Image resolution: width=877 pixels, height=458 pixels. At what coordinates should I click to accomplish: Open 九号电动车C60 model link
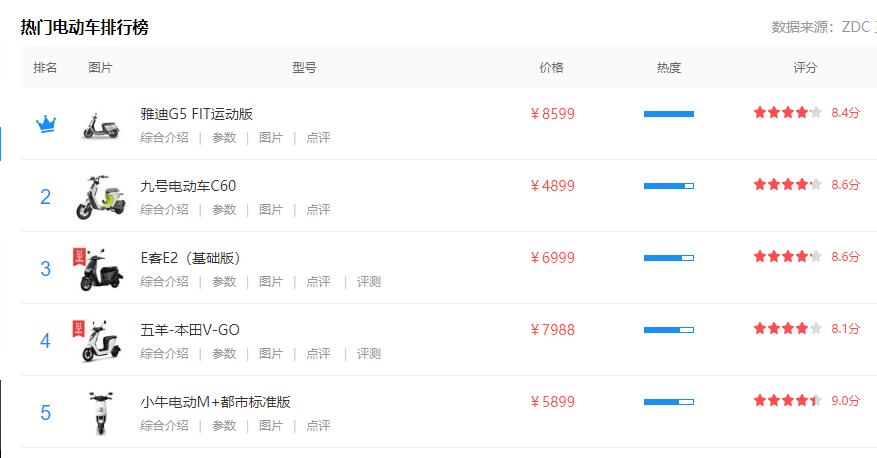pyautogui.click(x=188, y=186)
